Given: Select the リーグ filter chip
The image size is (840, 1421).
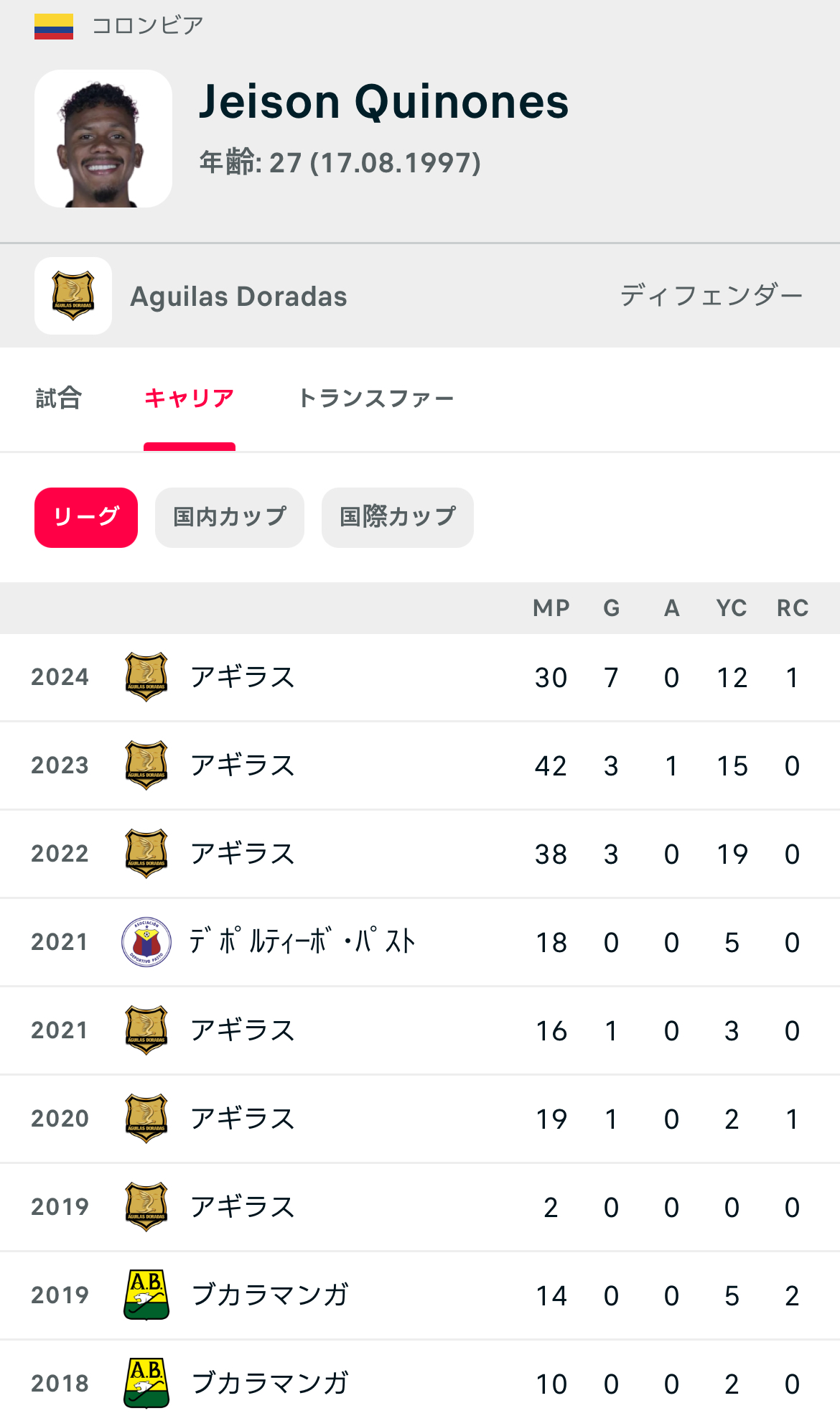Looking at the screenshot, I should tap(86, 517).
